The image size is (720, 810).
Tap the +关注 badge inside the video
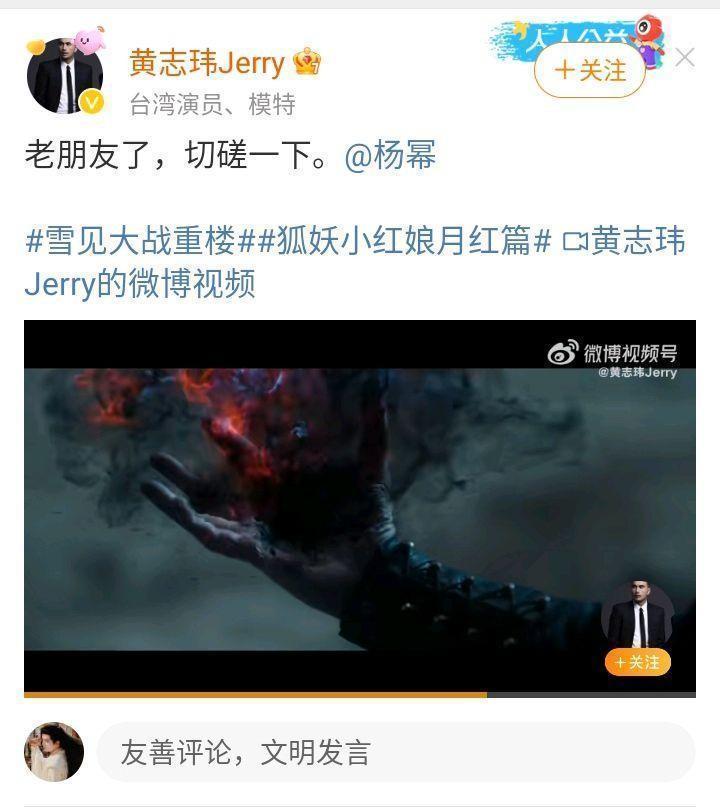point(637,662)
